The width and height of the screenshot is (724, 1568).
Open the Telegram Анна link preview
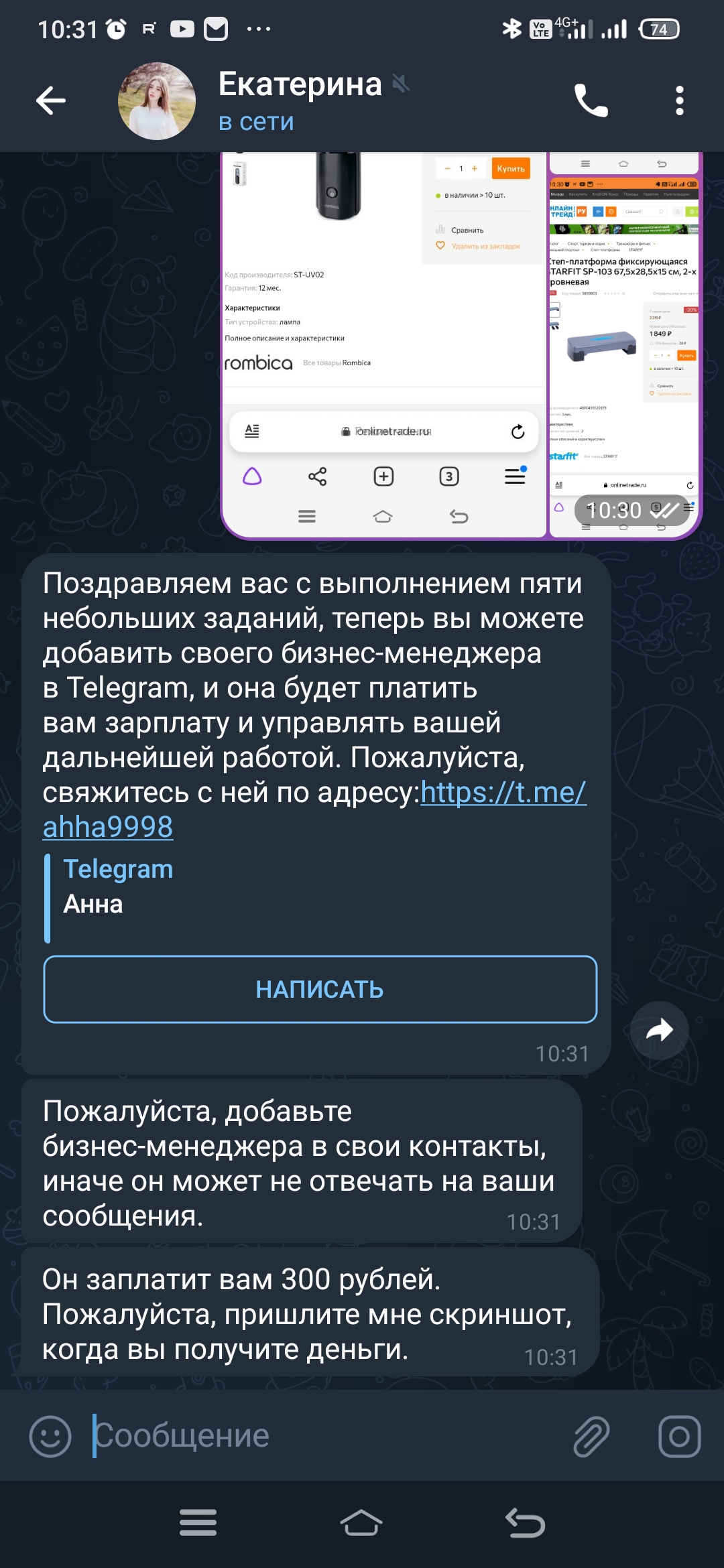click(x=118, y=887)
